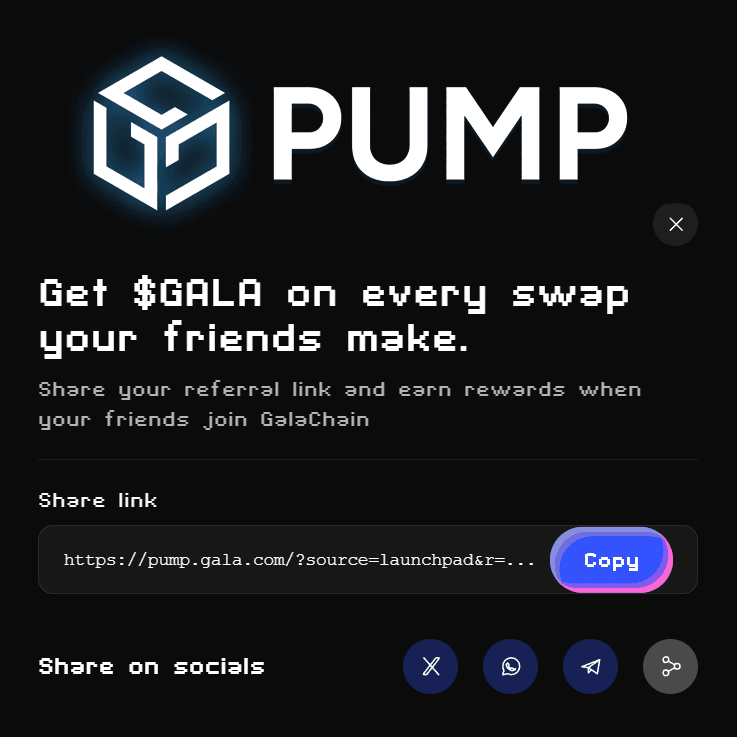Share referral link via Telegram
The image size is (737, 737).
tap(590, 666)
